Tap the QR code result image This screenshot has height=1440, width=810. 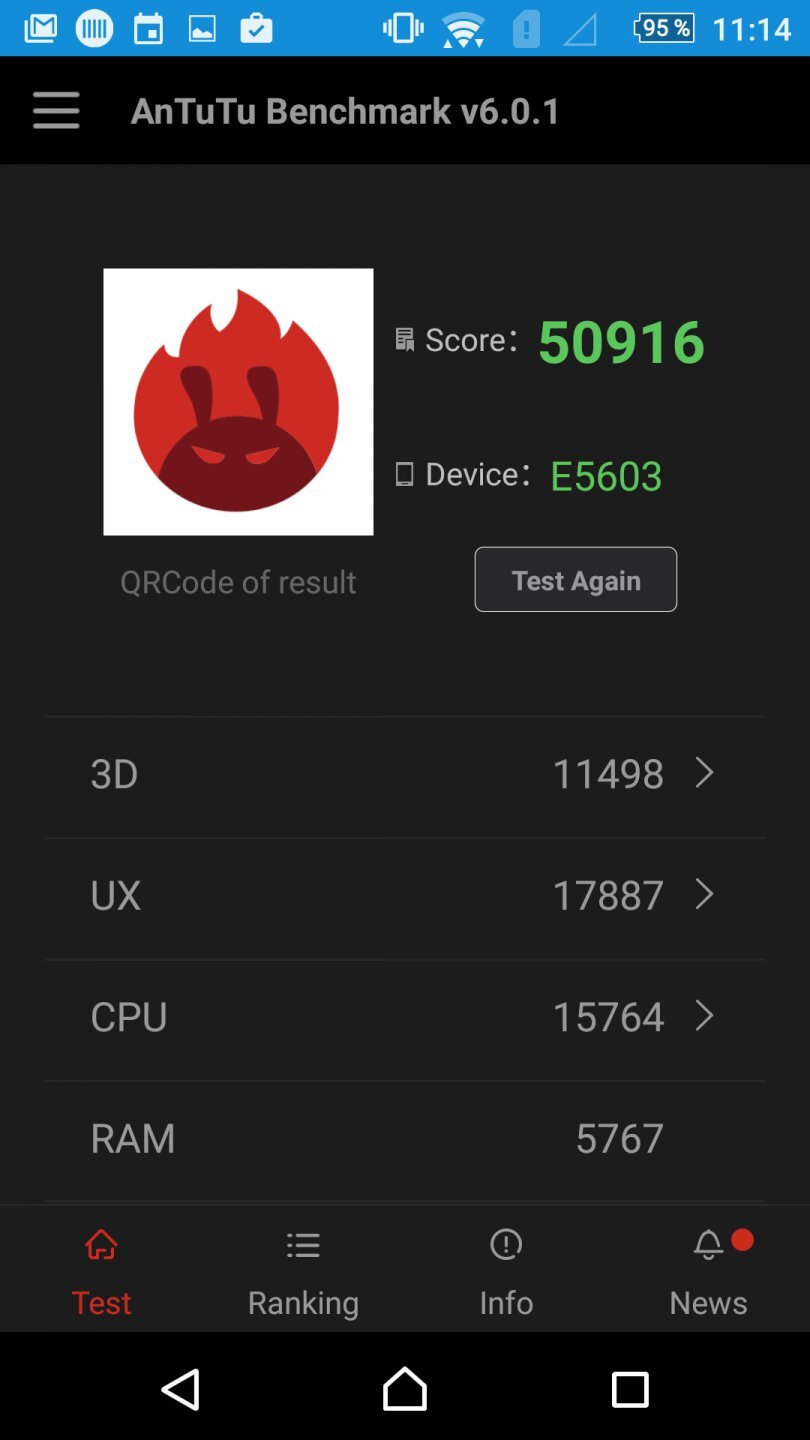click(x=238, y=401)
